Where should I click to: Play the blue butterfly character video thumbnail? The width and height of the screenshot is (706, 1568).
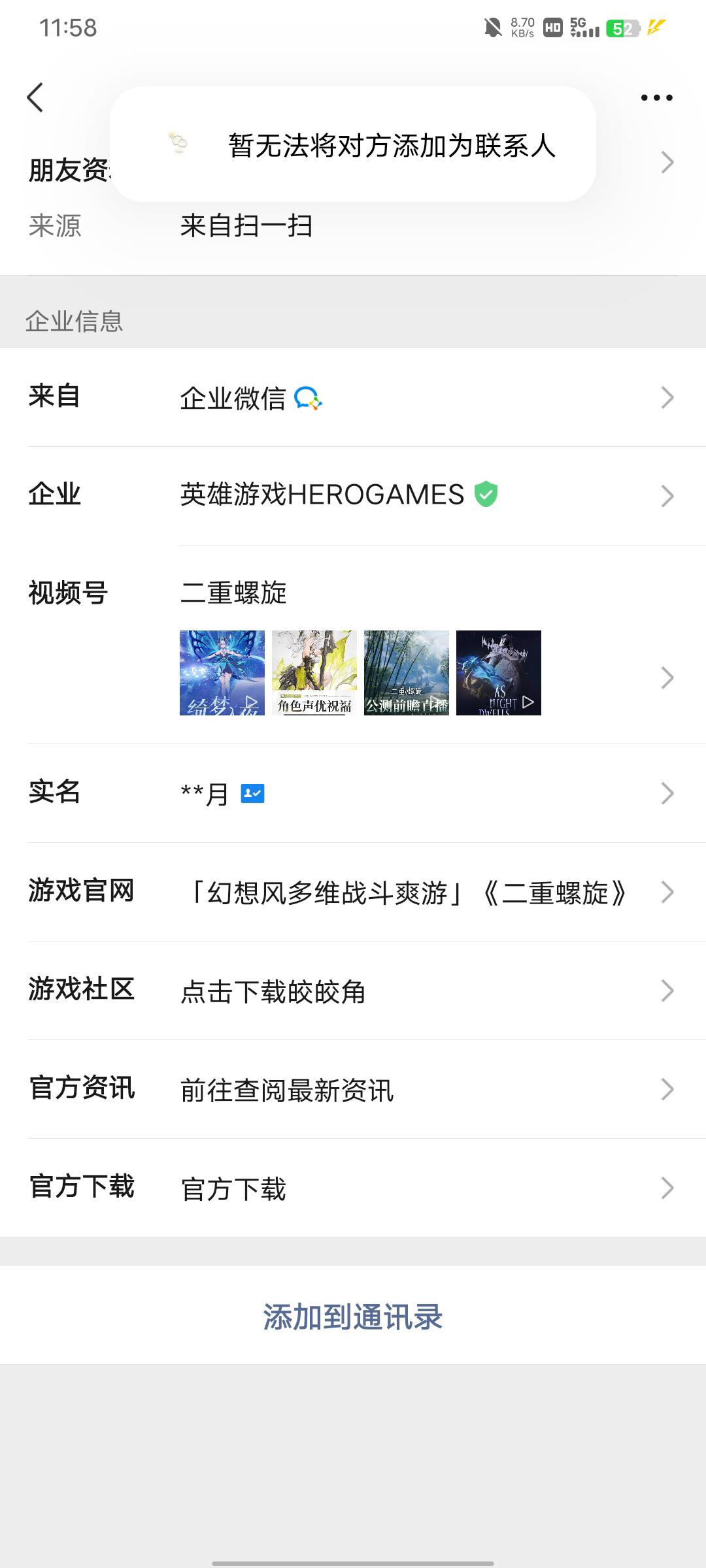tap(222, 673)
